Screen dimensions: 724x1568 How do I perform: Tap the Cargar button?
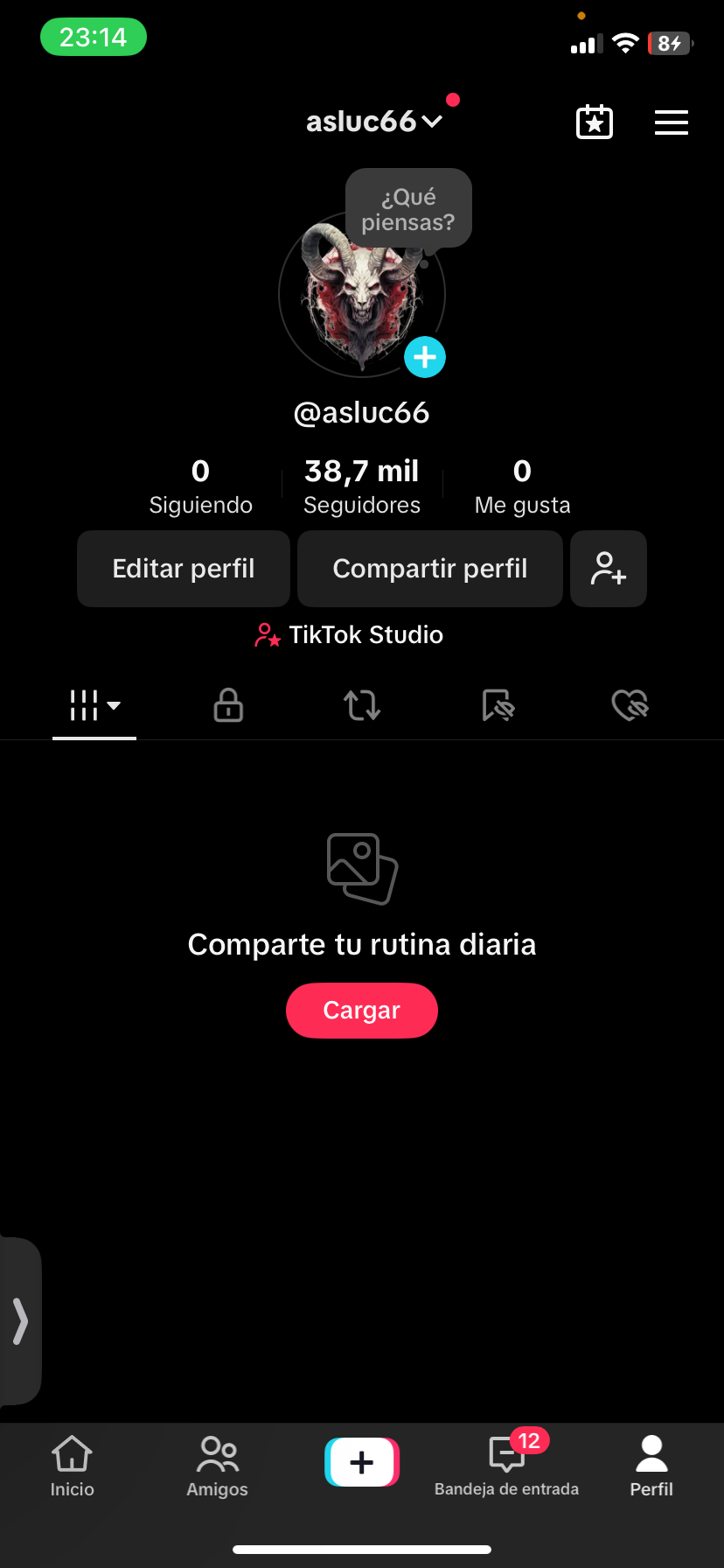(362, 1011)
